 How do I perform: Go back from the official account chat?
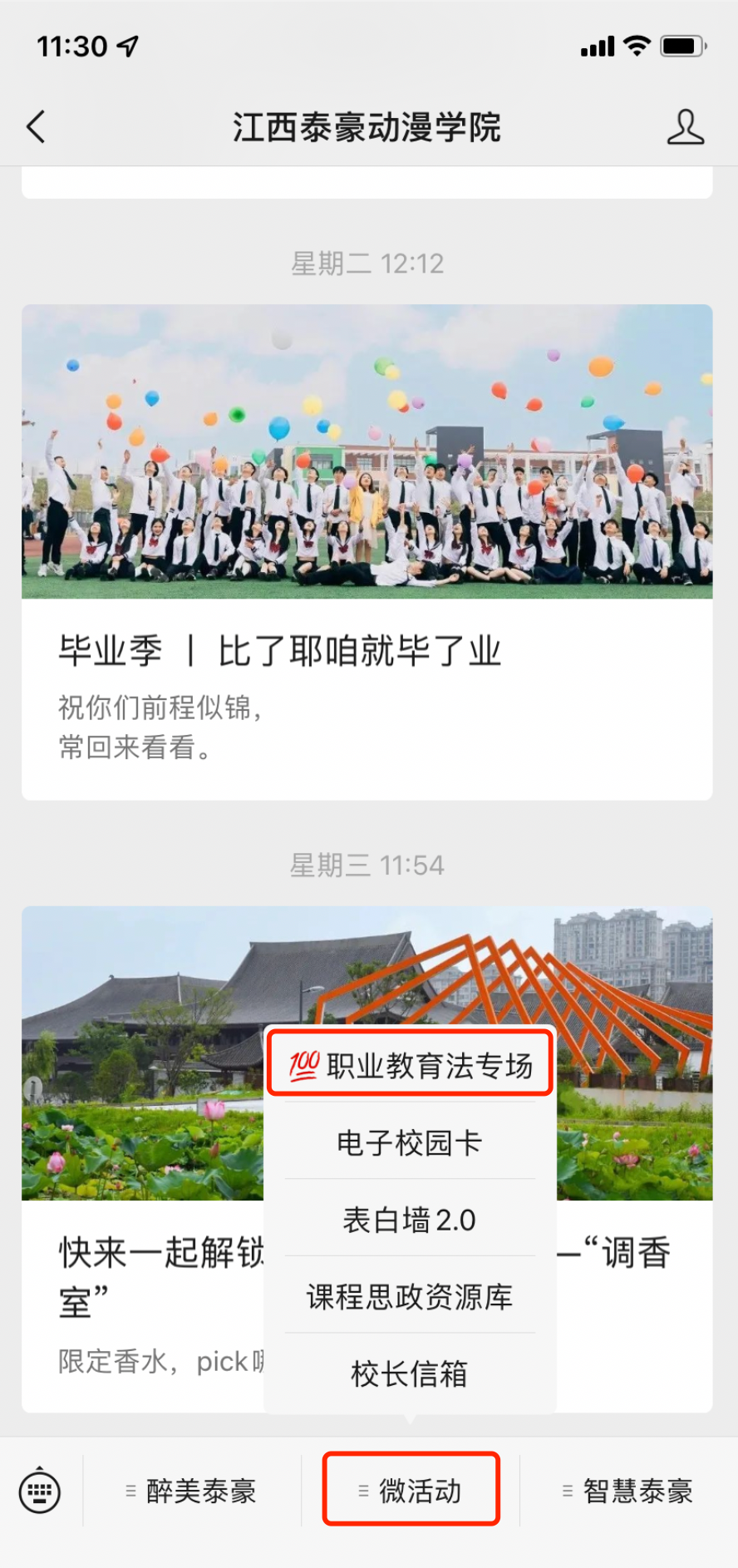(36, 127)
